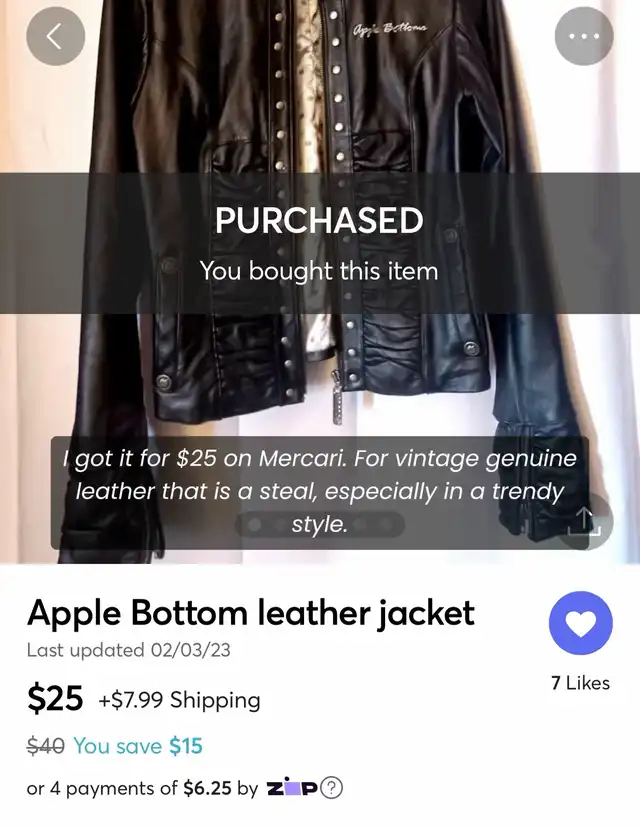Open the three-dot overflow menu

(584, 36)
